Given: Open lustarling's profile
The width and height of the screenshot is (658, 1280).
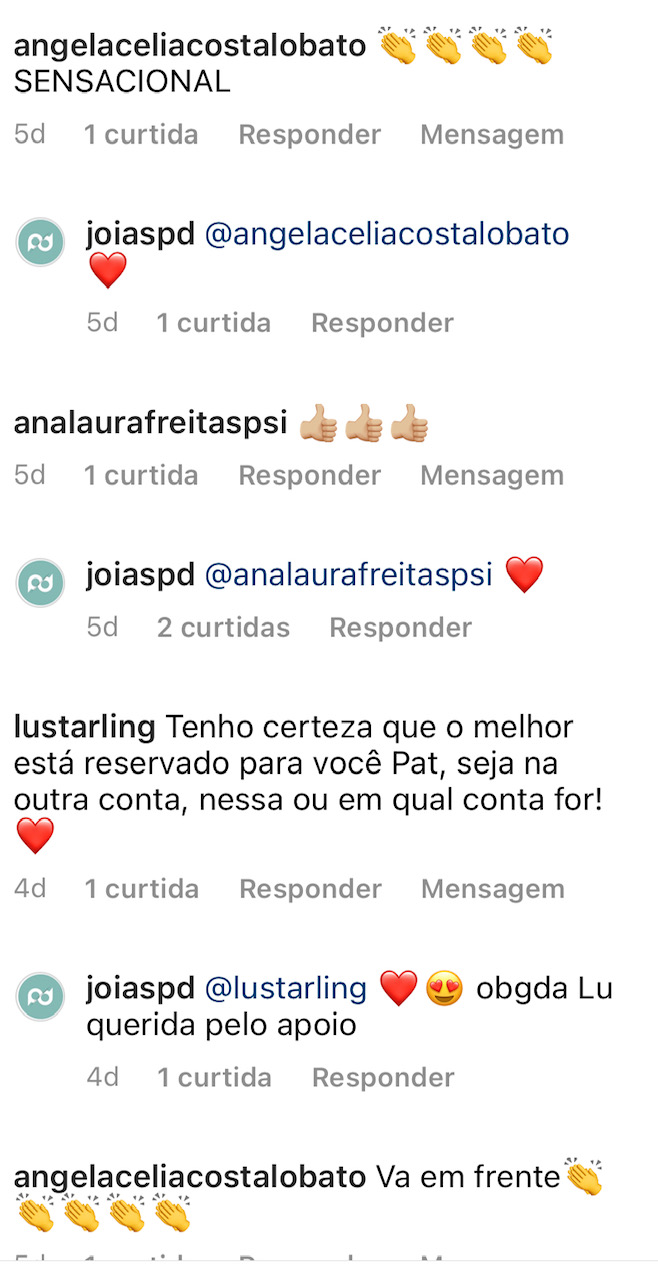Looking at the screenshot, I should [x=84, y=727].
